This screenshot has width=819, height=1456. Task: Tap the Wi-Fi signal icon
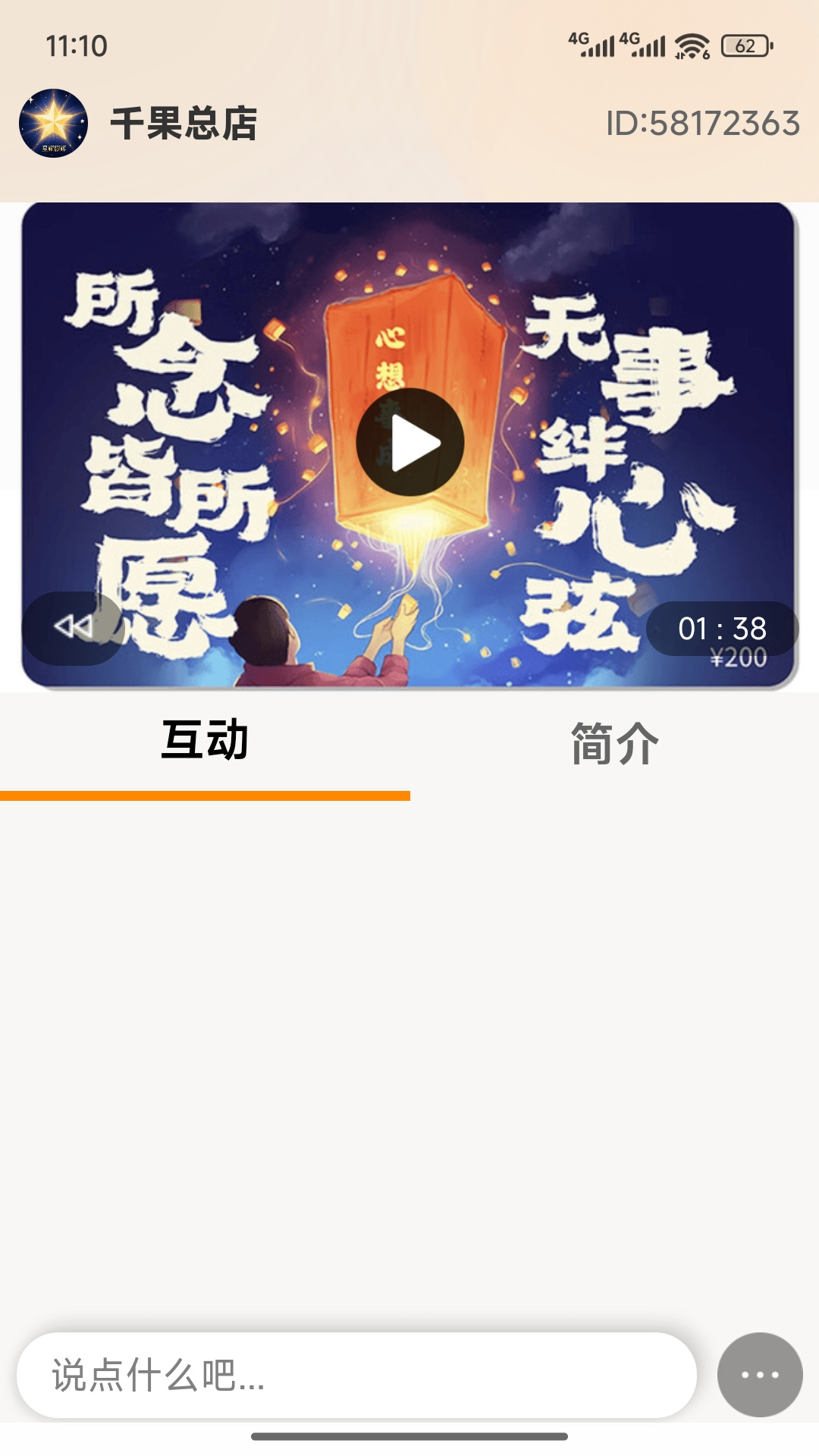coord(692,45)
